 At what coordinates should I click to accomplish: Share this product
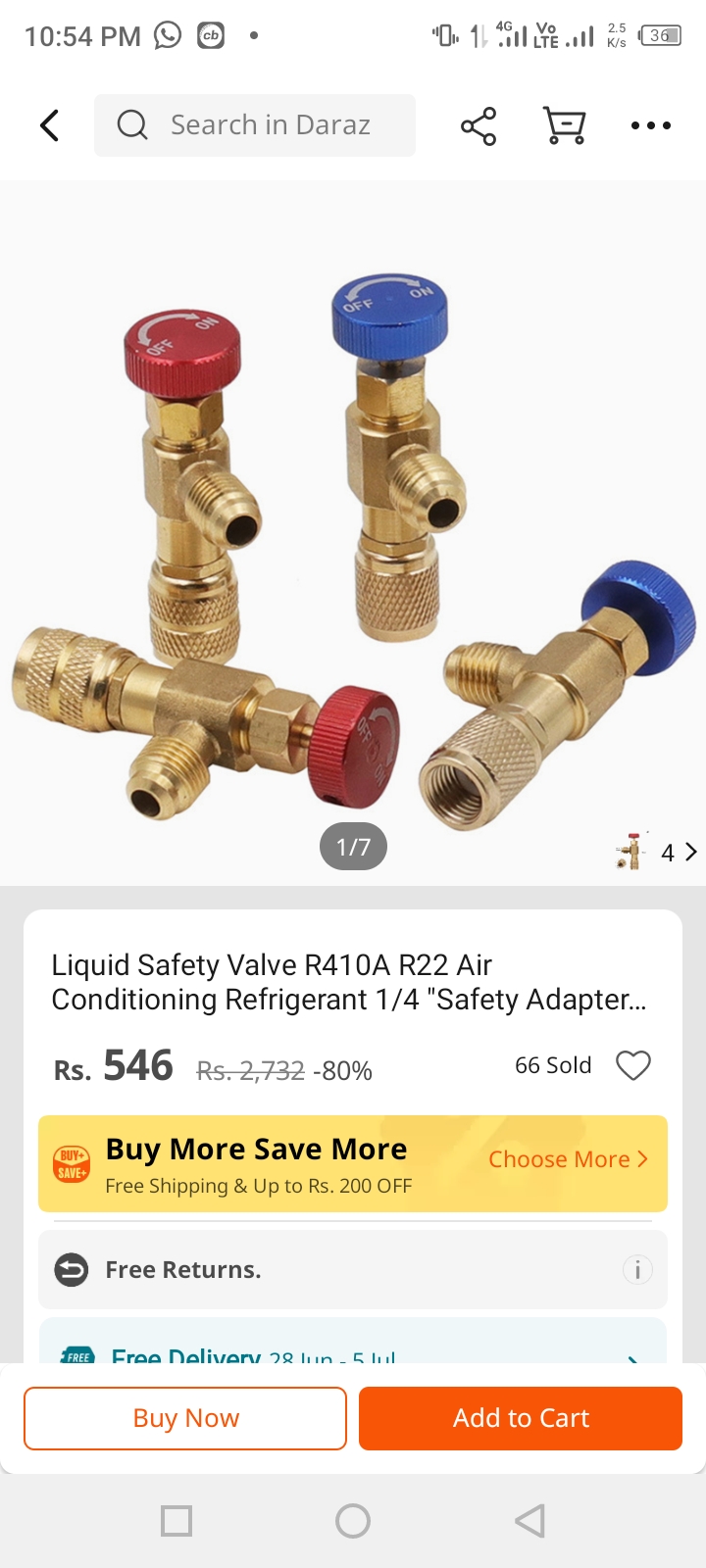click(x=479, y=126)
